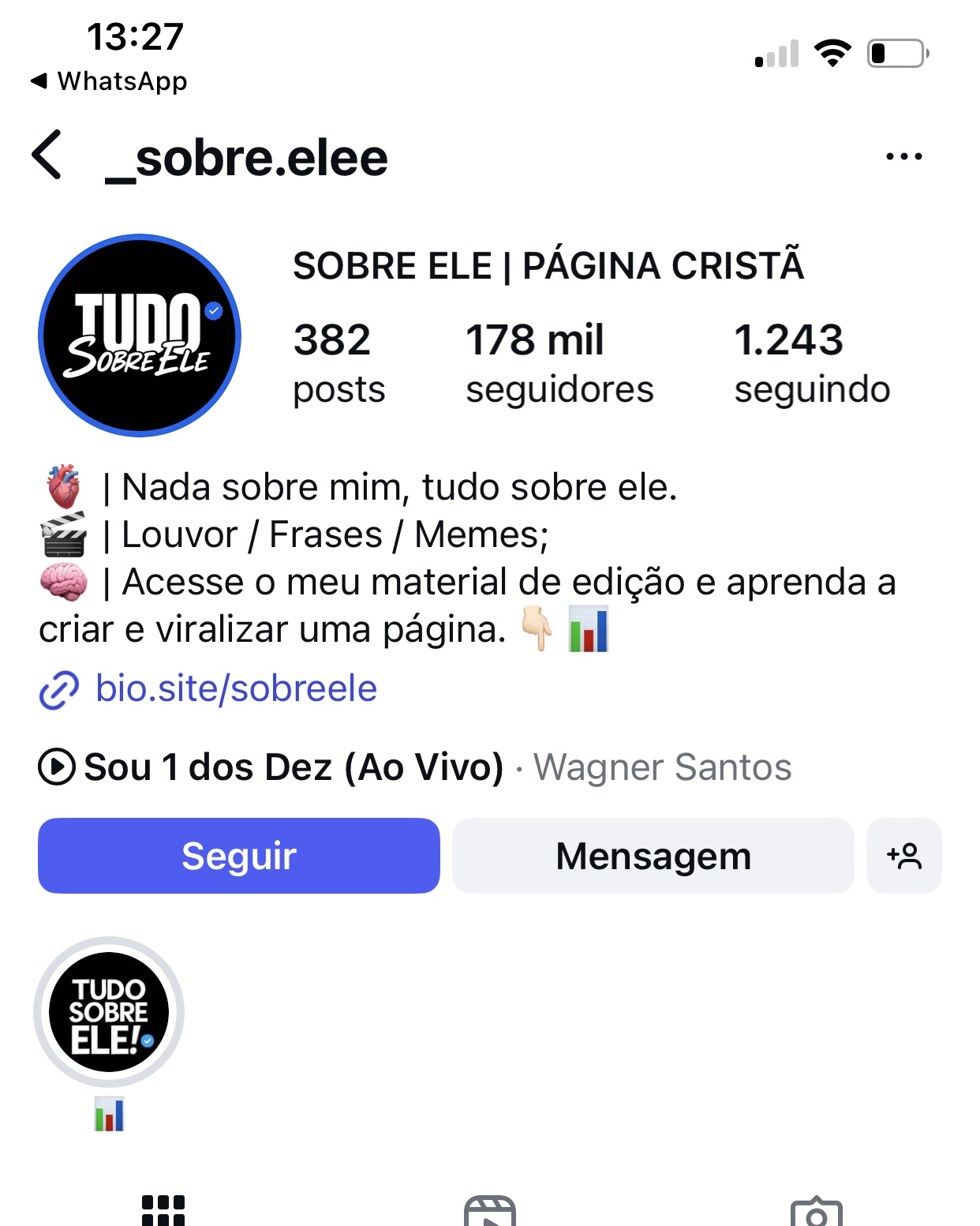Follow this page with Seguir

pyautogui.click(x=238, y=856)
